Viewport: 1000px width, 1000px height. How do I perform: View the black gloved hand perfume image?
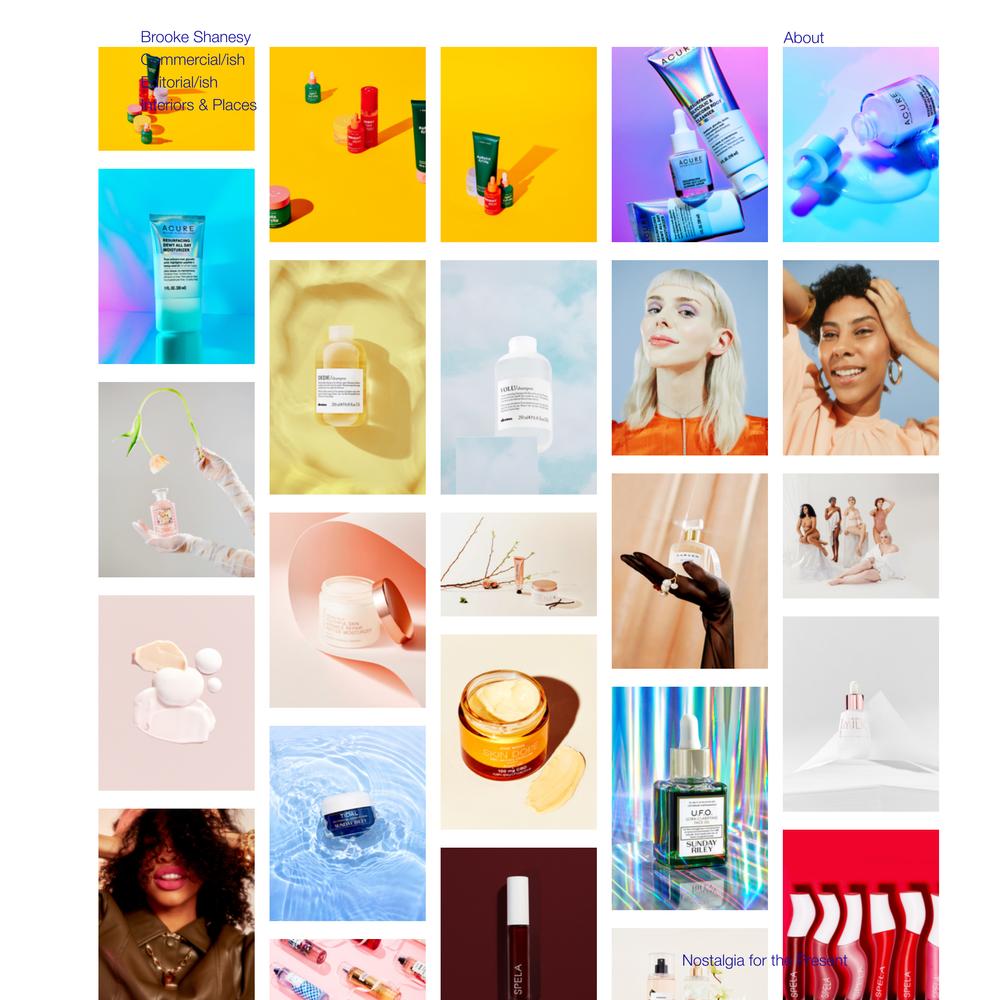click(x=689, y=570)
